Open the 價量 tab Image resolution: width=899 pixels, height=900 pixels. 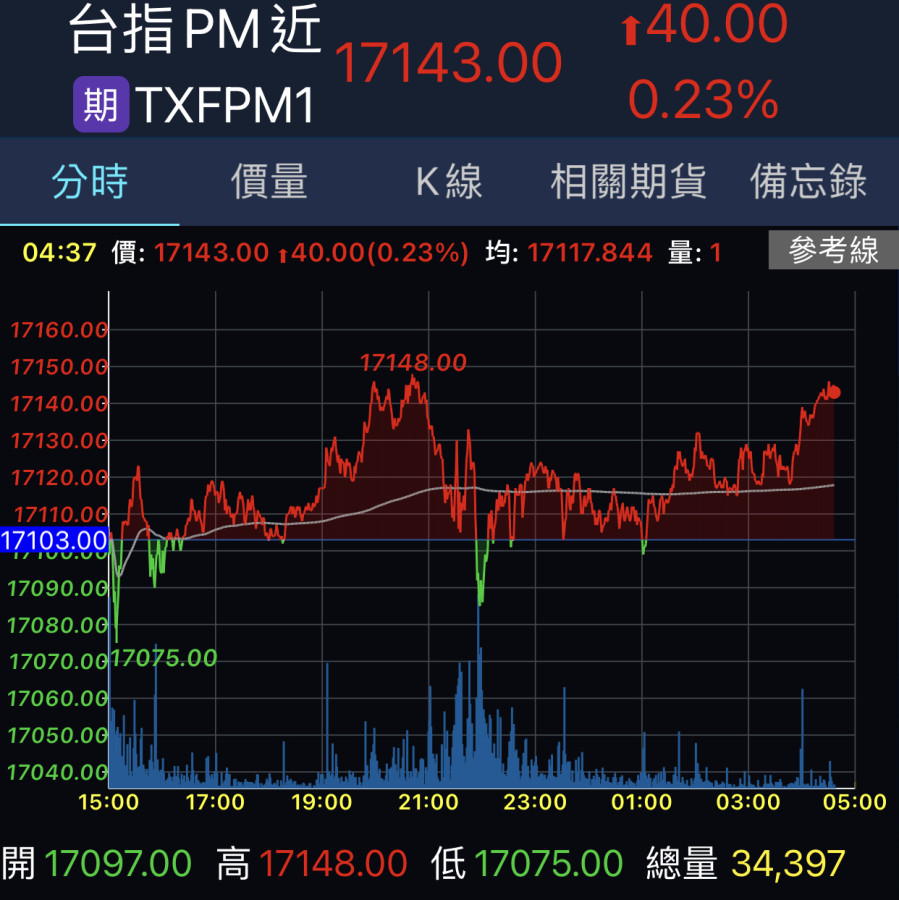[269, 183]
